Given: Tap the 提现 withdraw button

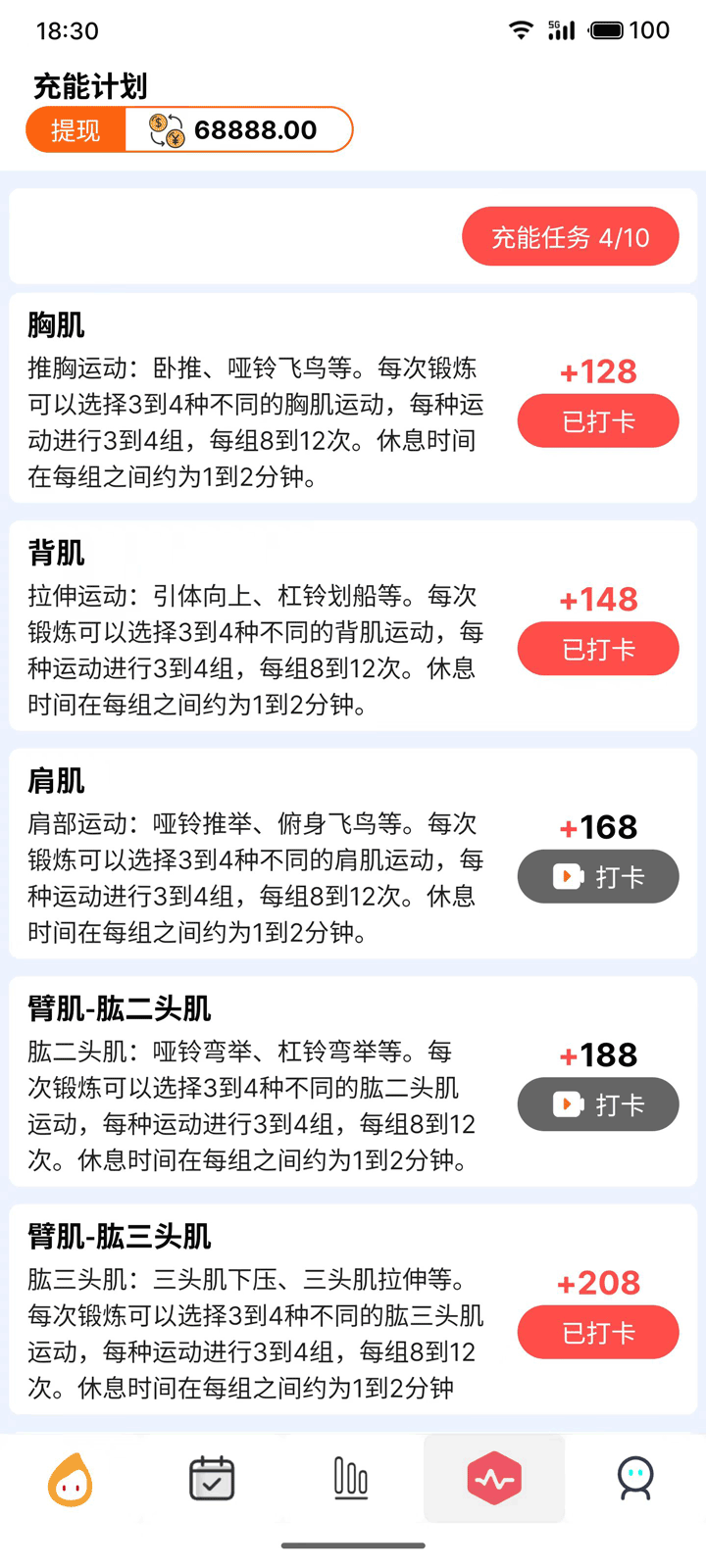Looking at the screenshot, I should 76,129.
